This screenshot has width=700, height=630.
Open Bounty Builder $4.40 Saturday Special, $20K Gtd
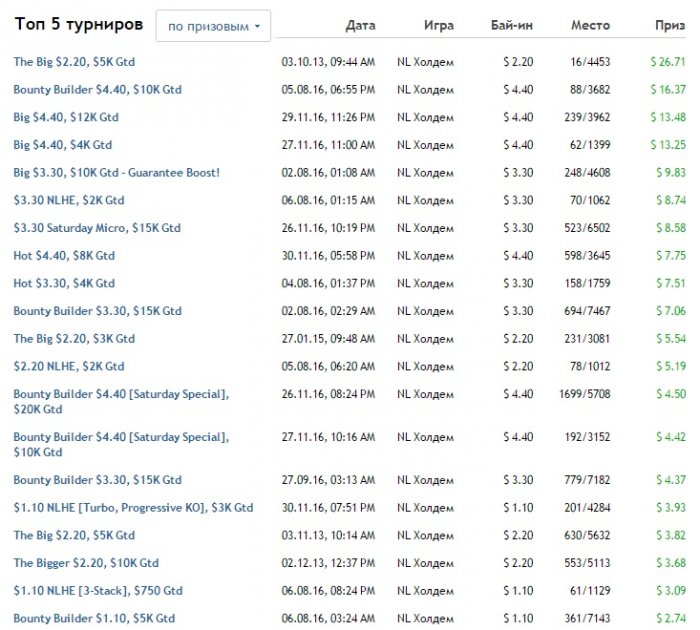click(x=121, y=394)
